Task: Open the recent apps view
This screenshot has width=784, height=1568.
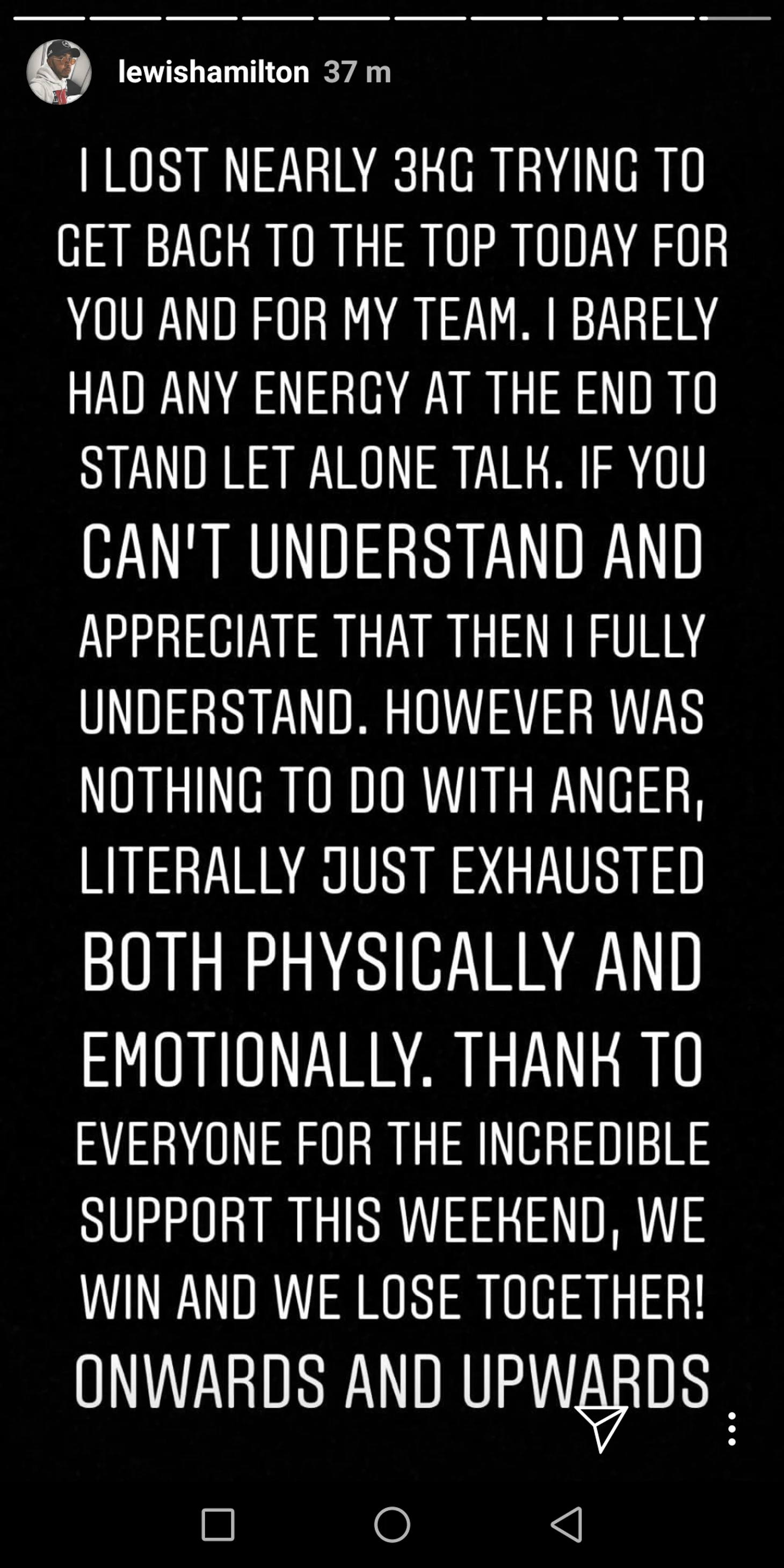Action: (218, 1524)
